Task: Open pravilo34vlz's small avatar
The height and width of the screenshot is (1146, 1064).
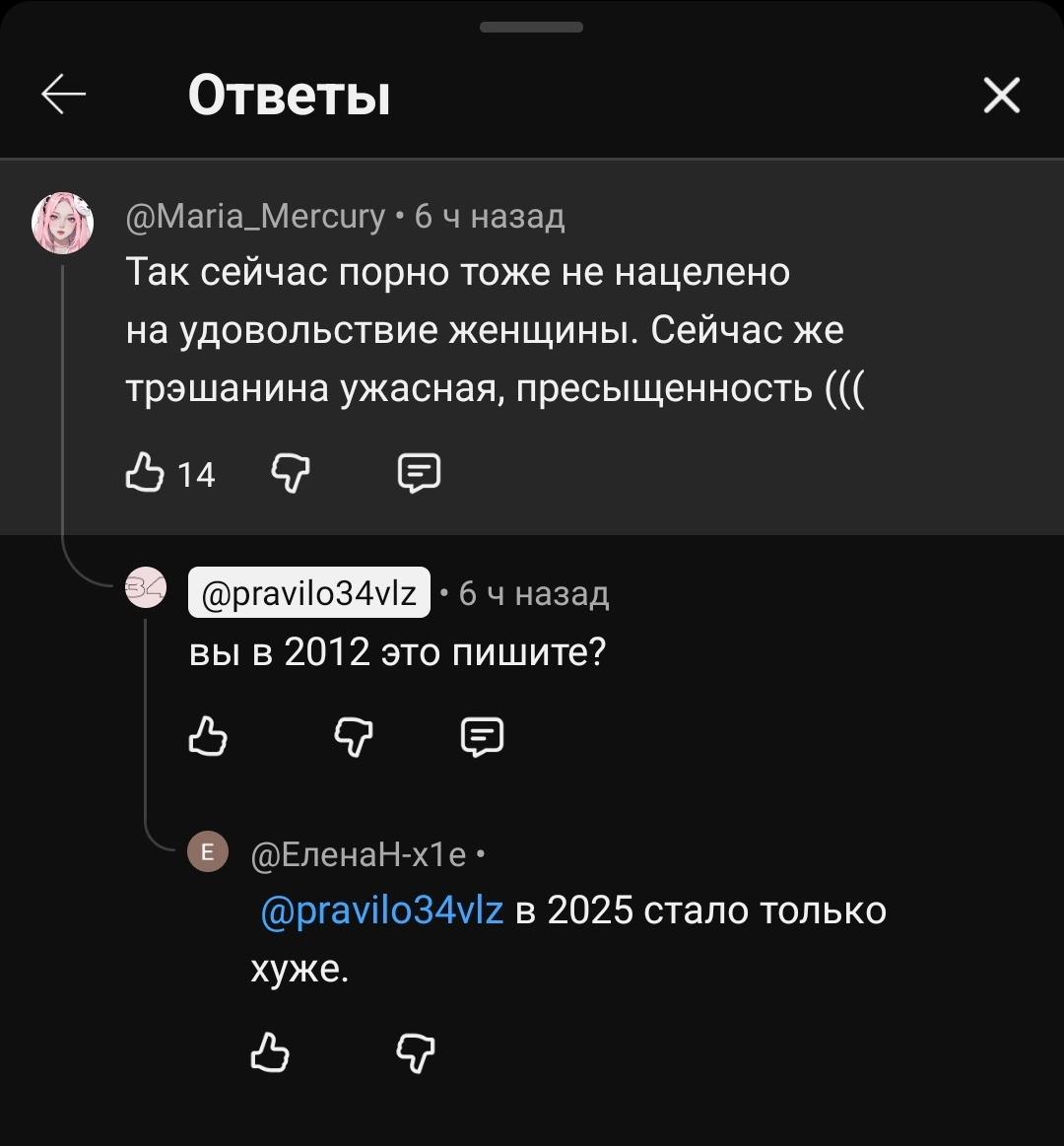Action: coord(146,588)
